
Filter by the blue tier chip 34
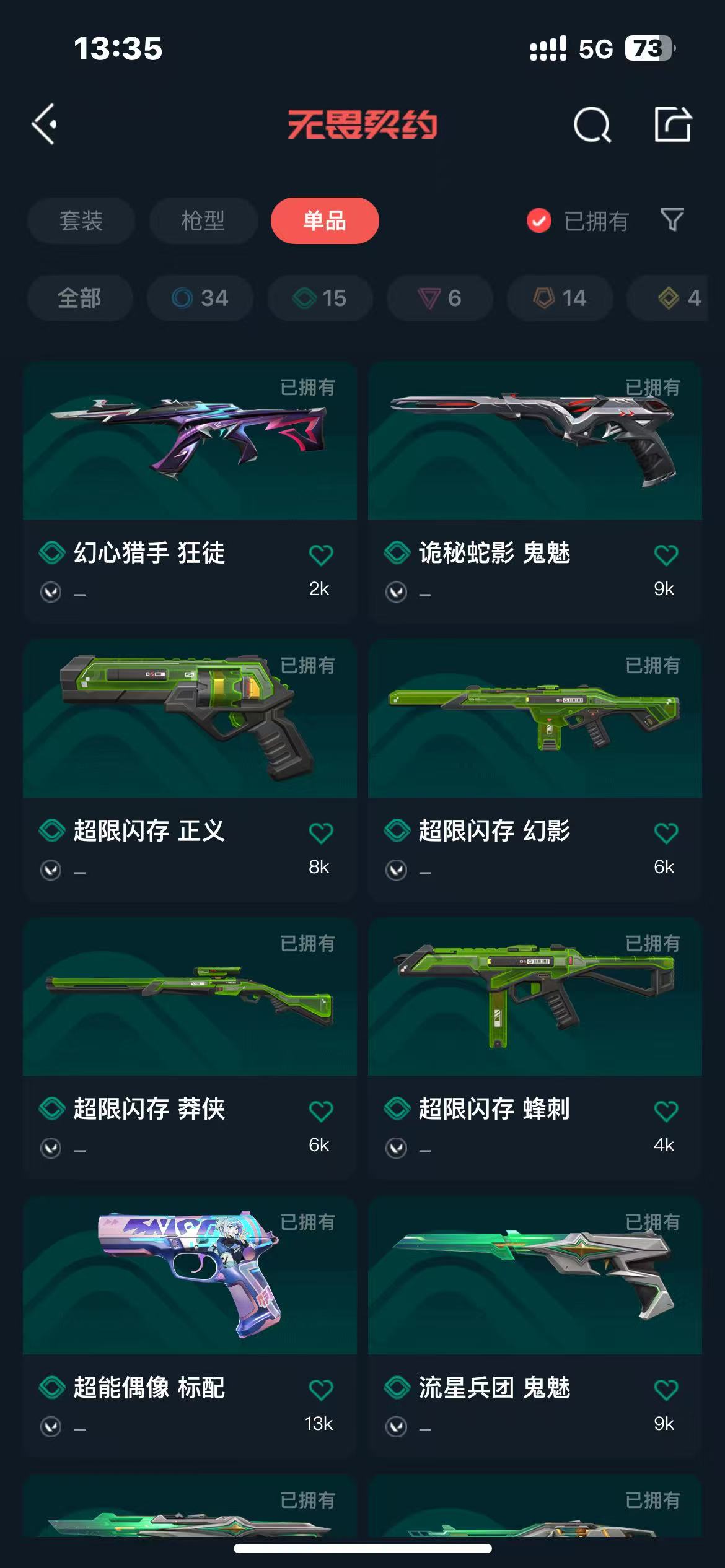point(200,298)
